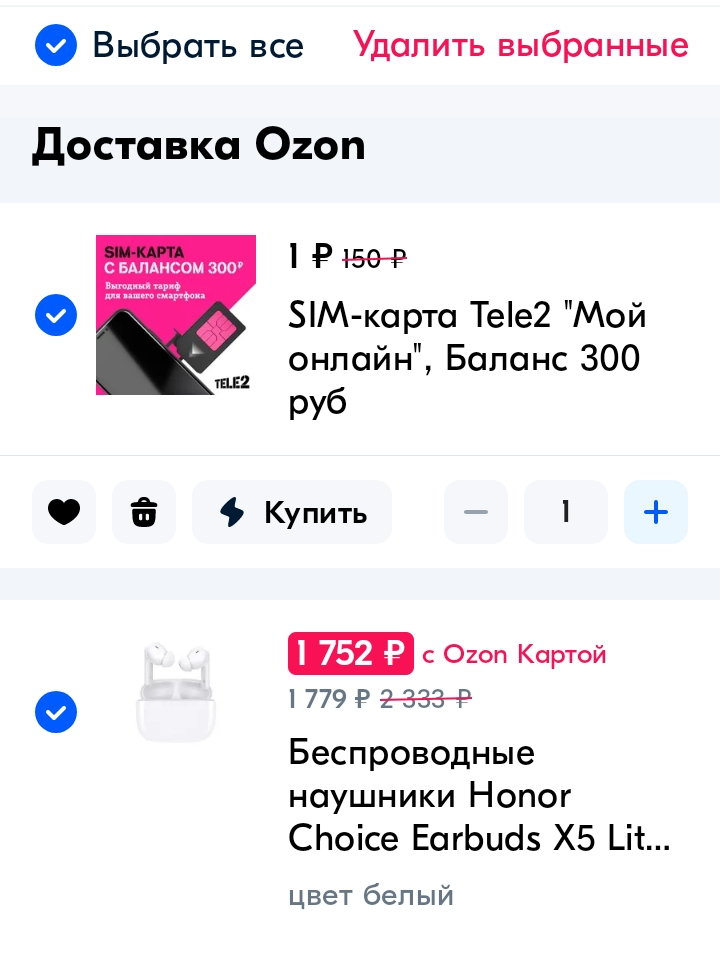Image resolution: width=720 pixels, height=962 pixels.
Task: Delete the SIM card with the trash icon
Action: point(144,512)
